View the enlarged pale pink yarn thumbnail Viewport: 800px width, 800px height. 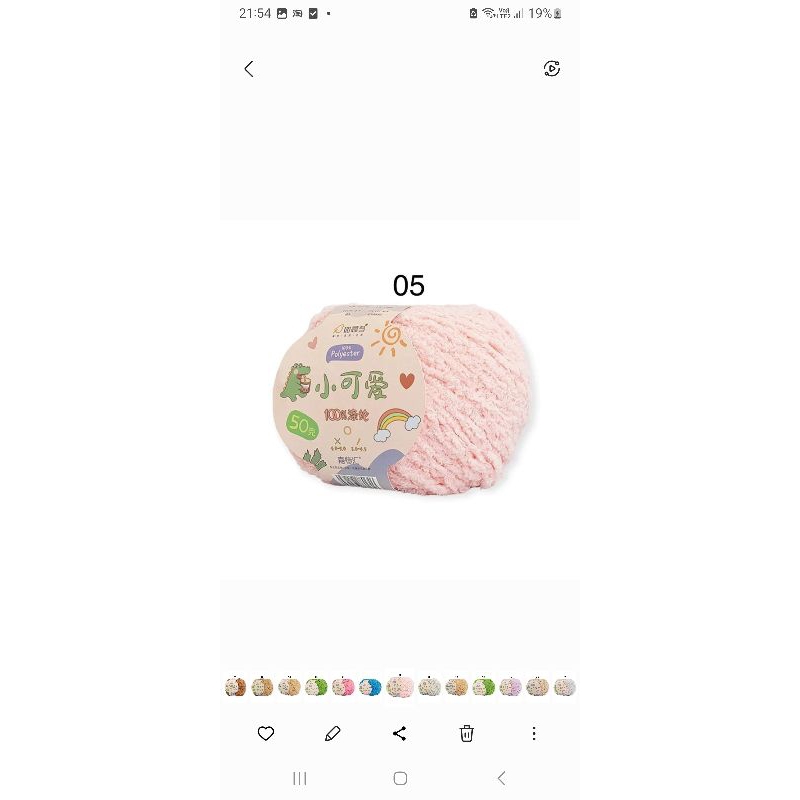point(401,686)
